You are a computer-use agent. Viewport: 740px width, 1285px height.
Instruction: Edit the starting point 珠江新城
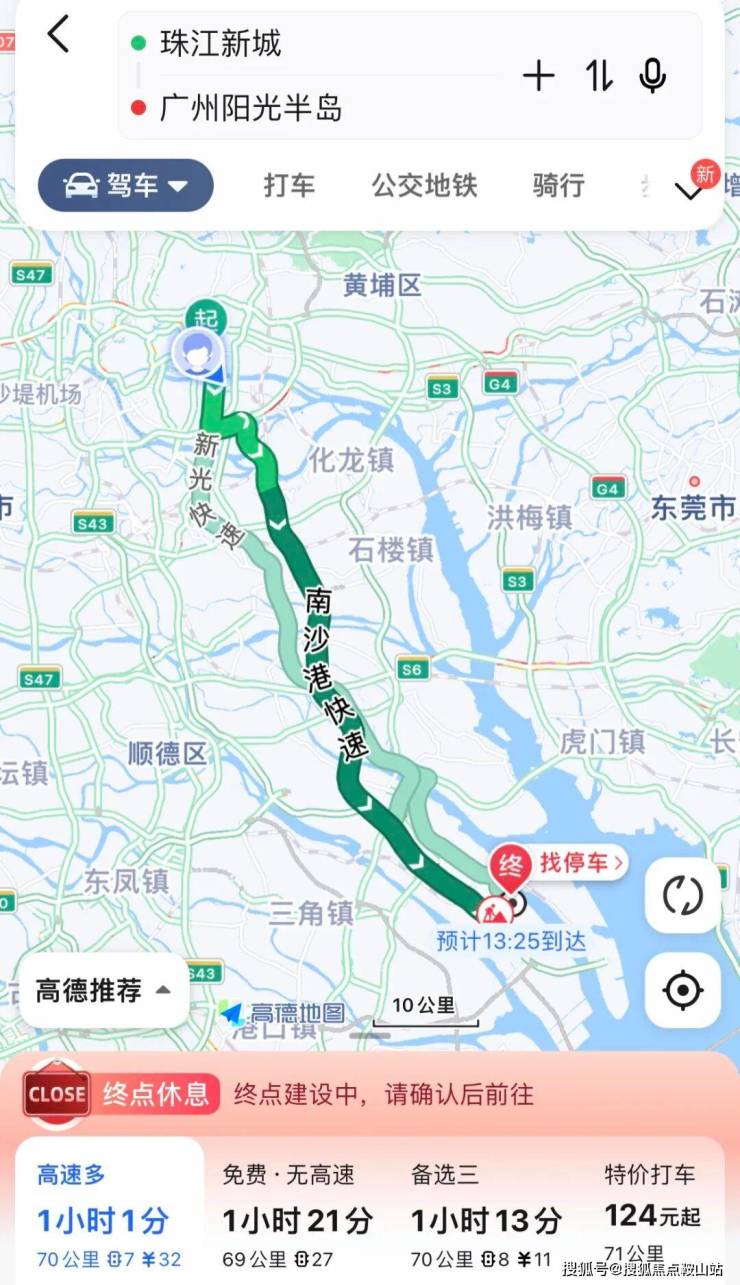pyautogui.click(x=221, y=43)
